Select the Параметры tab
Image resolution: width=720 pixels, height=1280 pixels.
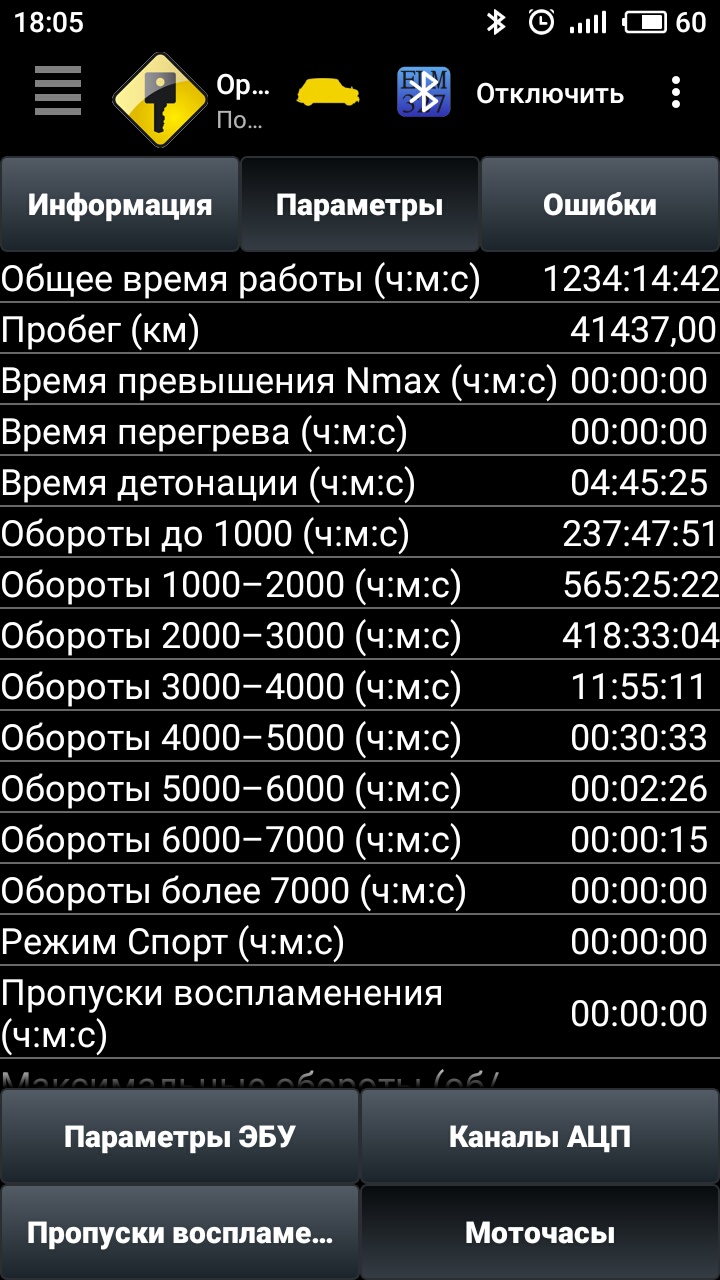[x=359, y=205]
